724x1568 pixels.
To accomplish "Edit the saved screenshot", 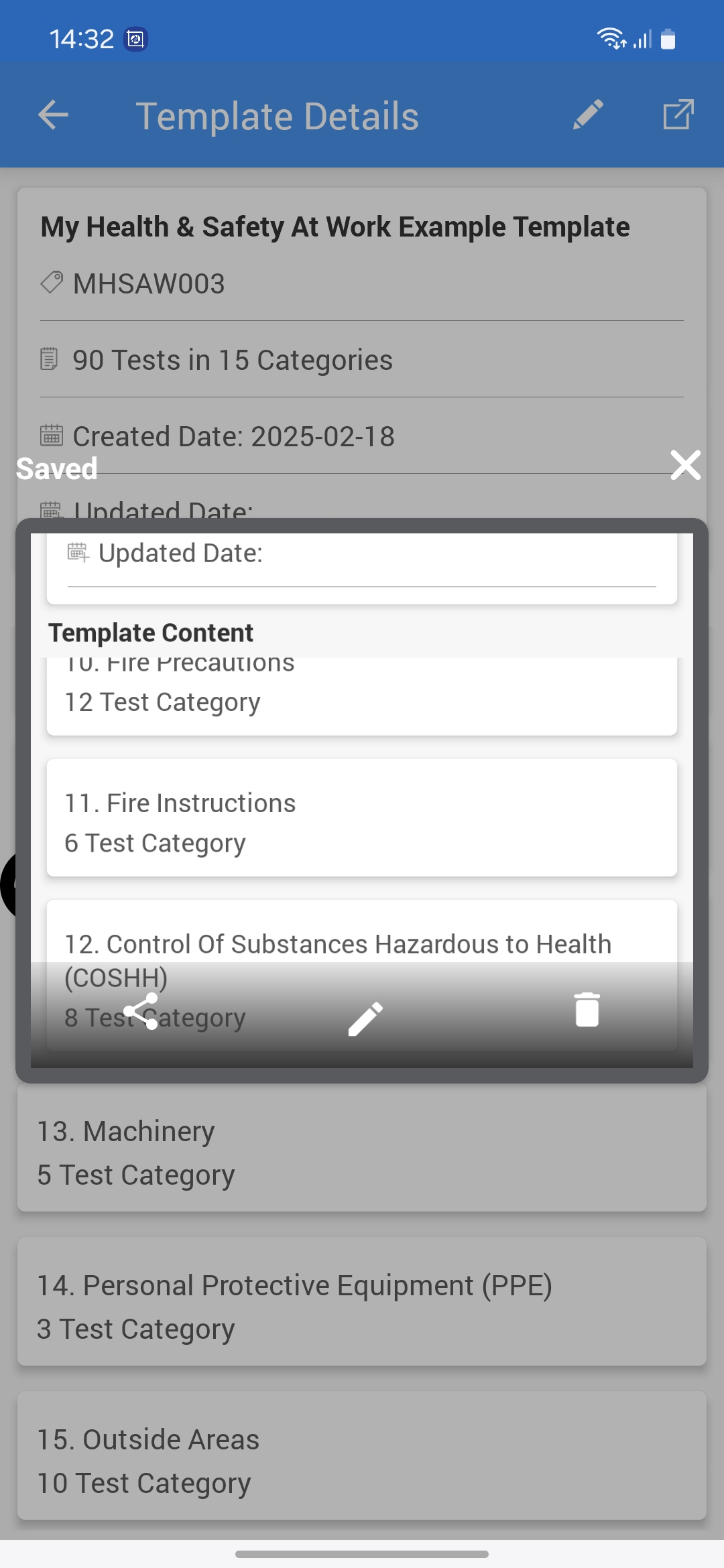I will pos(365,1019).
